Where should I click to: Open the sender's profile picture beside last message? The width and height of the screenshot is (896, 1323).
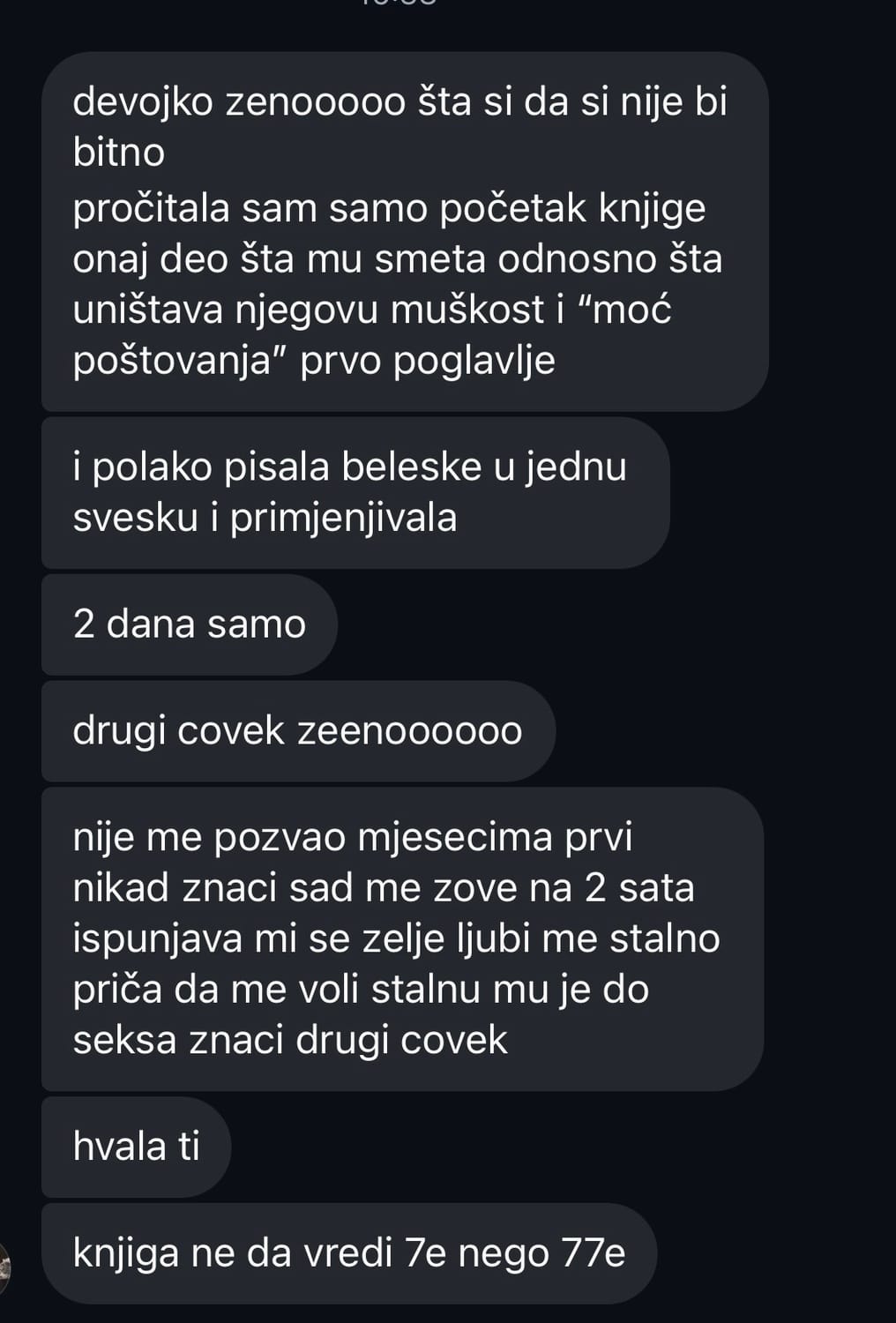tap(4, 1269)
